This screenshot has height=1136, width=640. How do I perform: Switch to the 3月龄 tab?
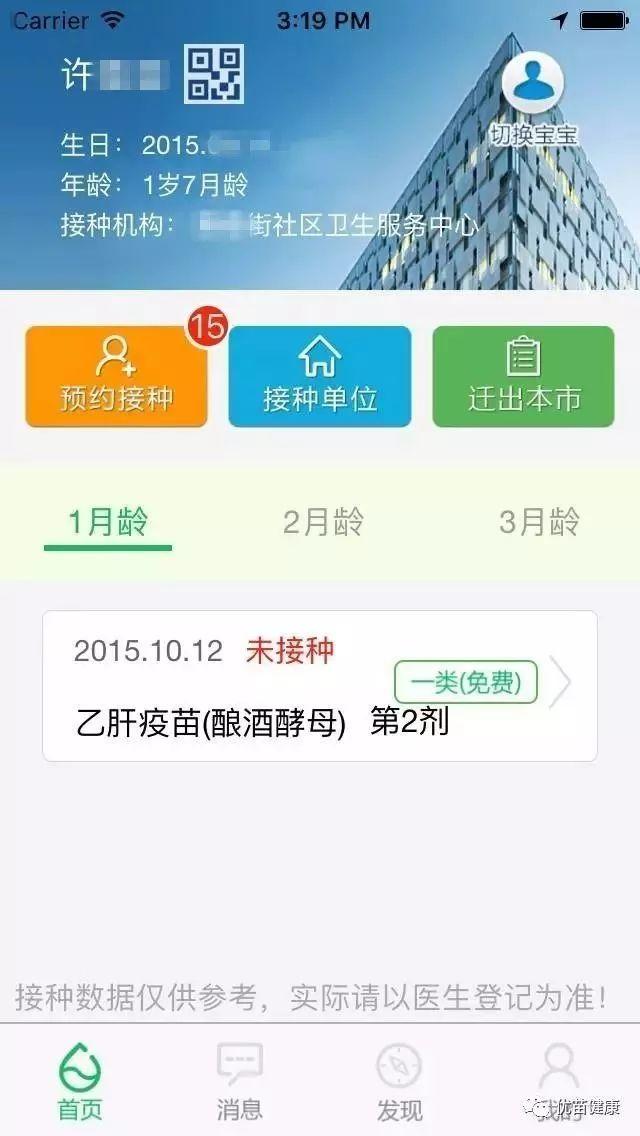(x=538, y=522)
